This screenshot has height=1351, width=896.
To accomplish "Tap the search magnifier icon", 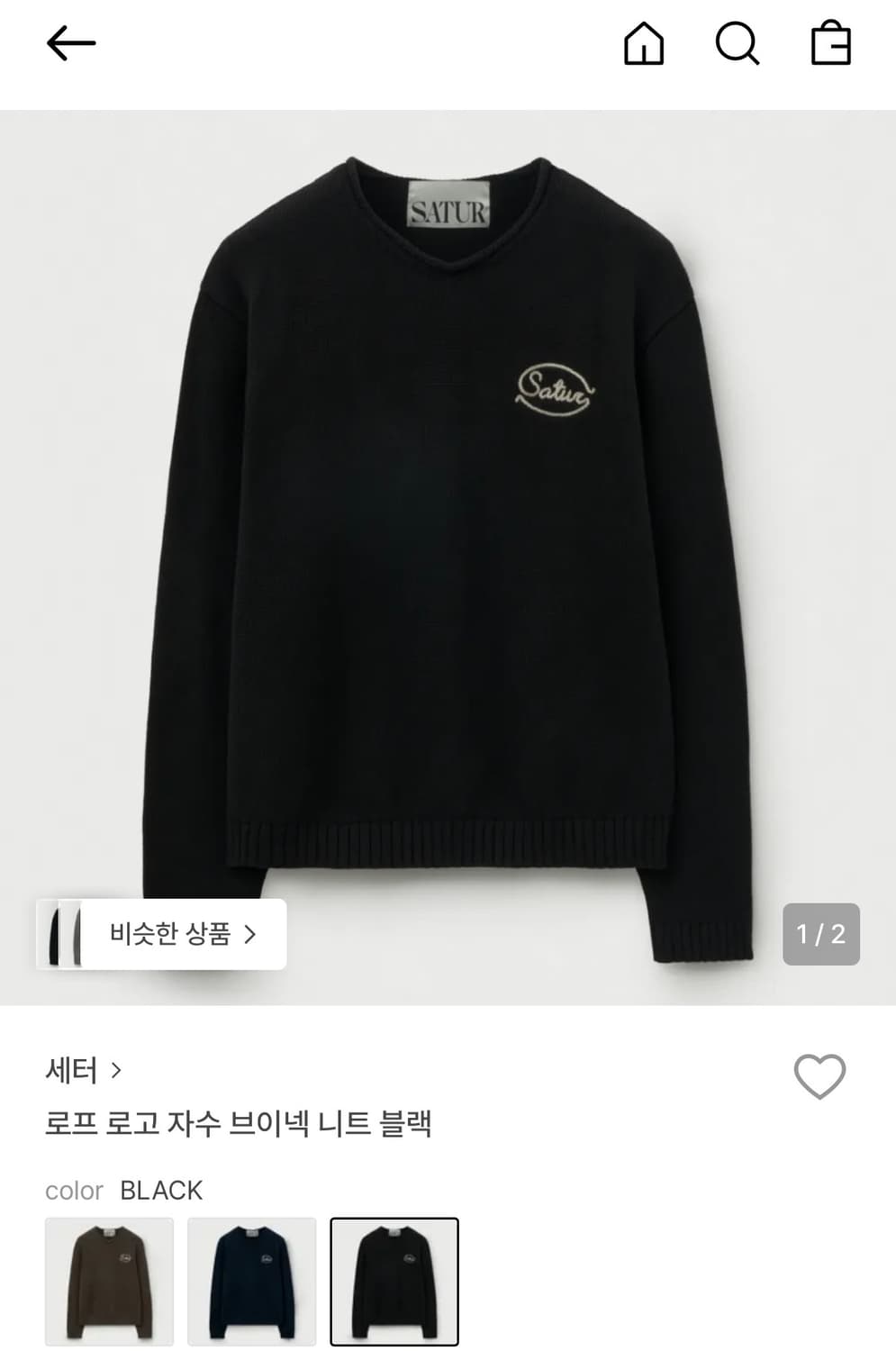I will [x=738, y=42].
